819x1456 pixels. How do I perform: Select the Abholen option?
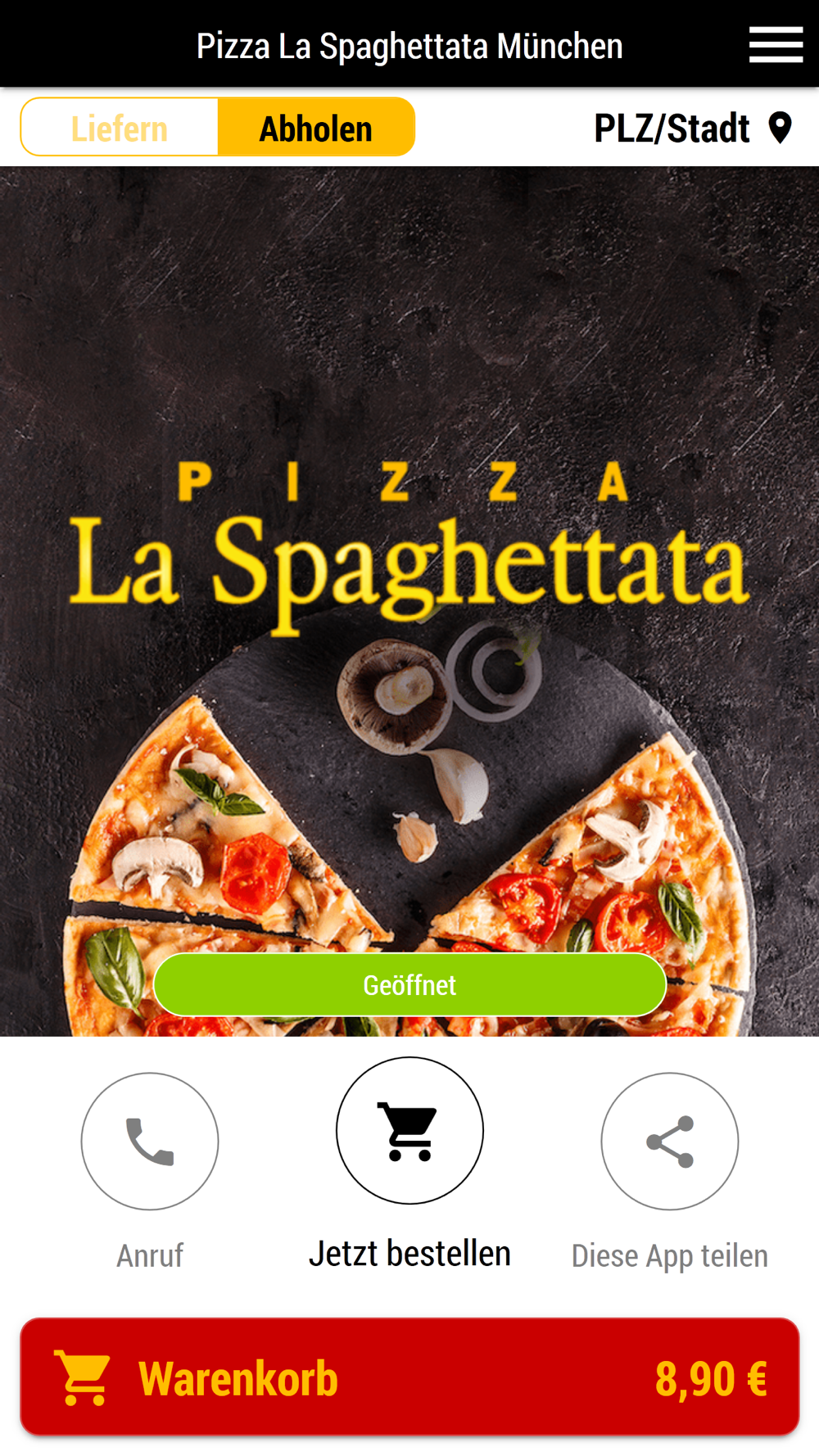pyautogui.click(x=316, y=128)
